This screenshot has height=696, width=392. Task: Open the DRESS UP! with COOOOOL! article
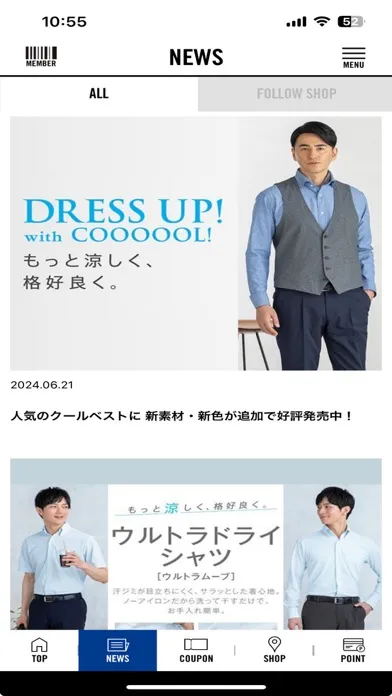coord(196,243)
